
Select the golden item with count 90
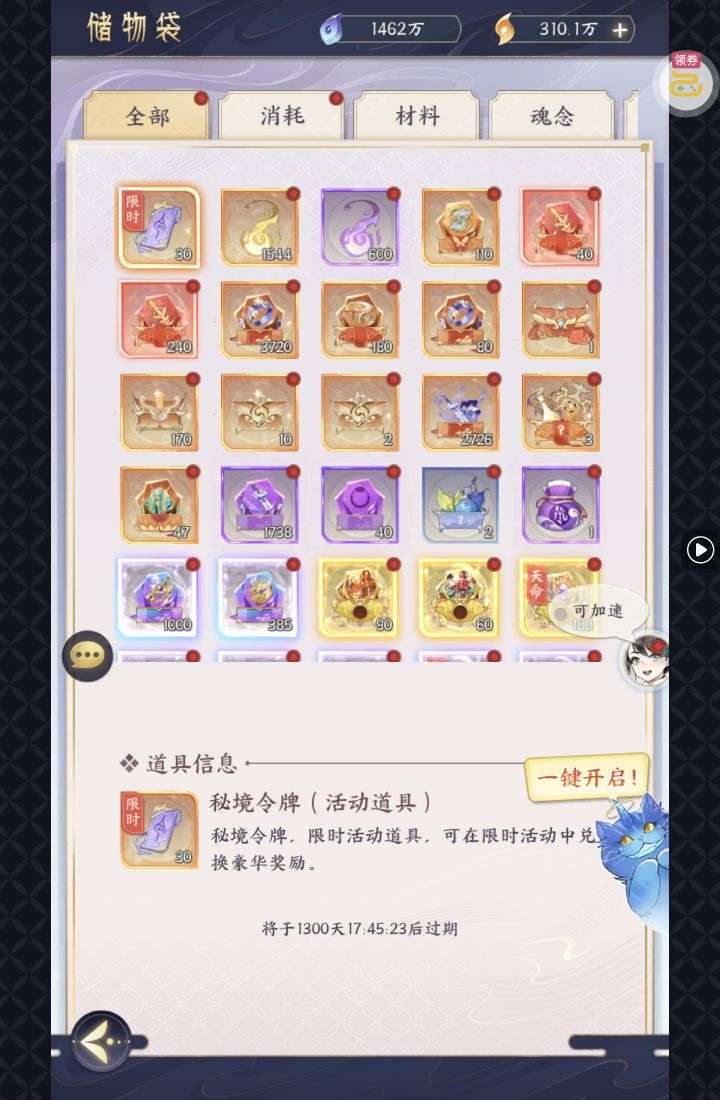click(x=359, y=598)
